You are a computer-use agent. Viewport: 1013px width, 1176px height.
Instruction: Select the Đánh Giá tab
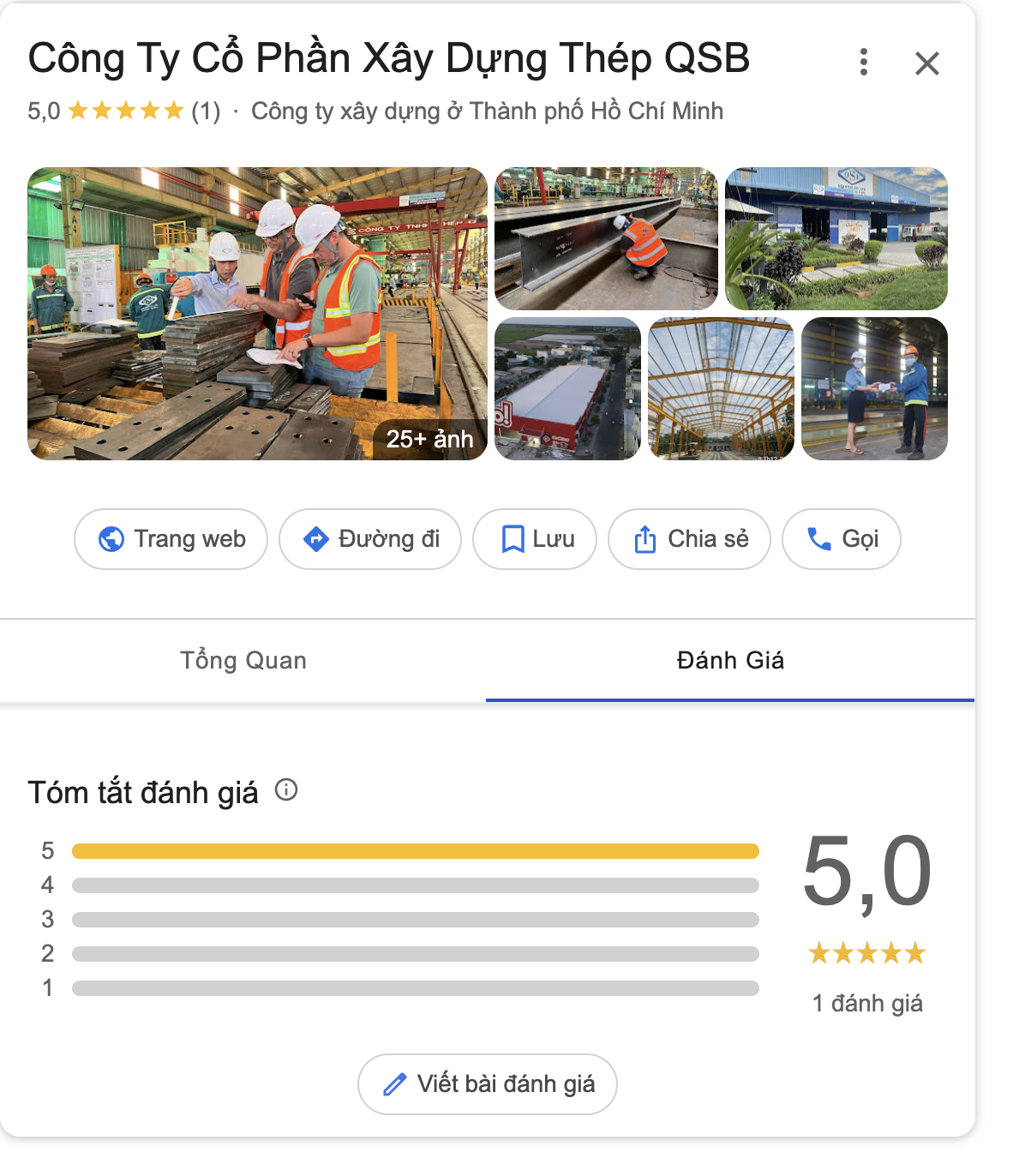pos(729,660)
